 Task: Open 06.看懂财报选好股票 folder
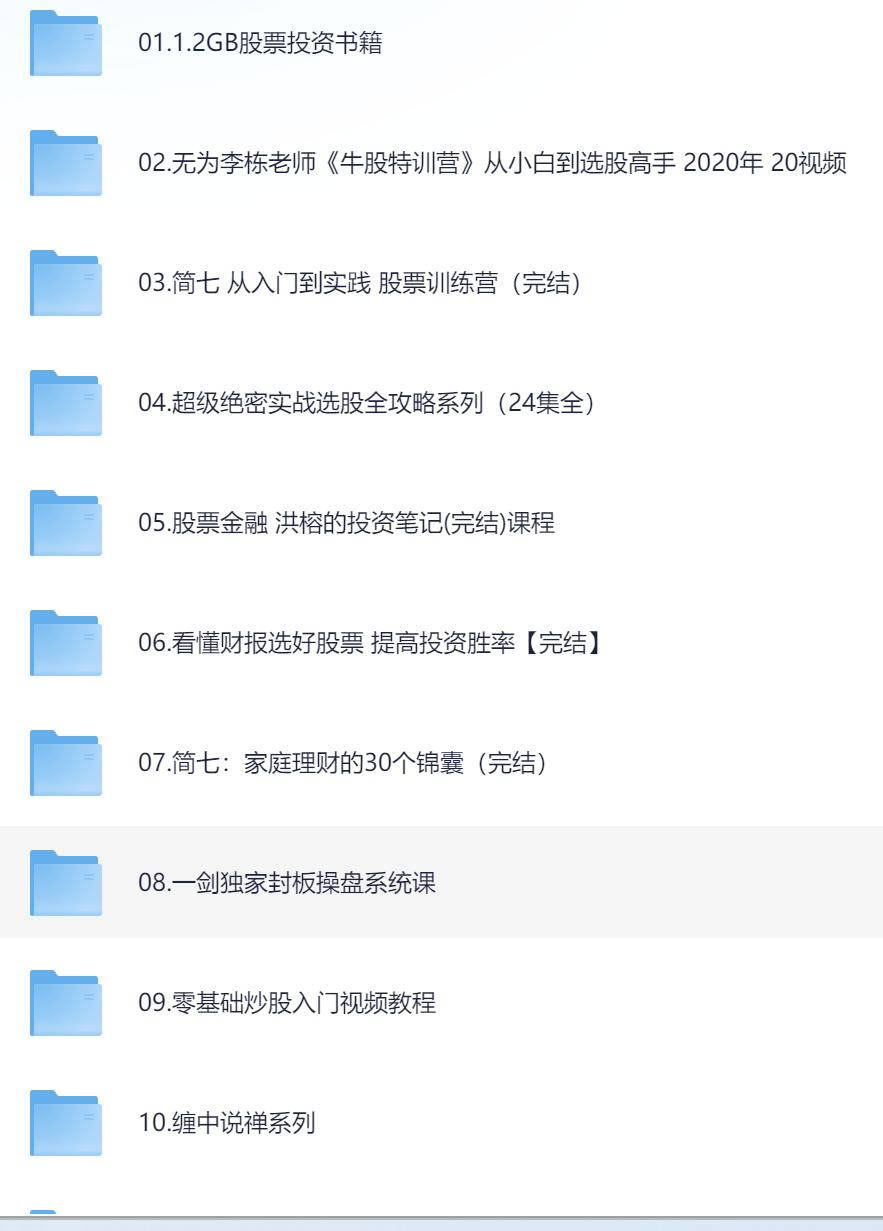click(372, 644)
